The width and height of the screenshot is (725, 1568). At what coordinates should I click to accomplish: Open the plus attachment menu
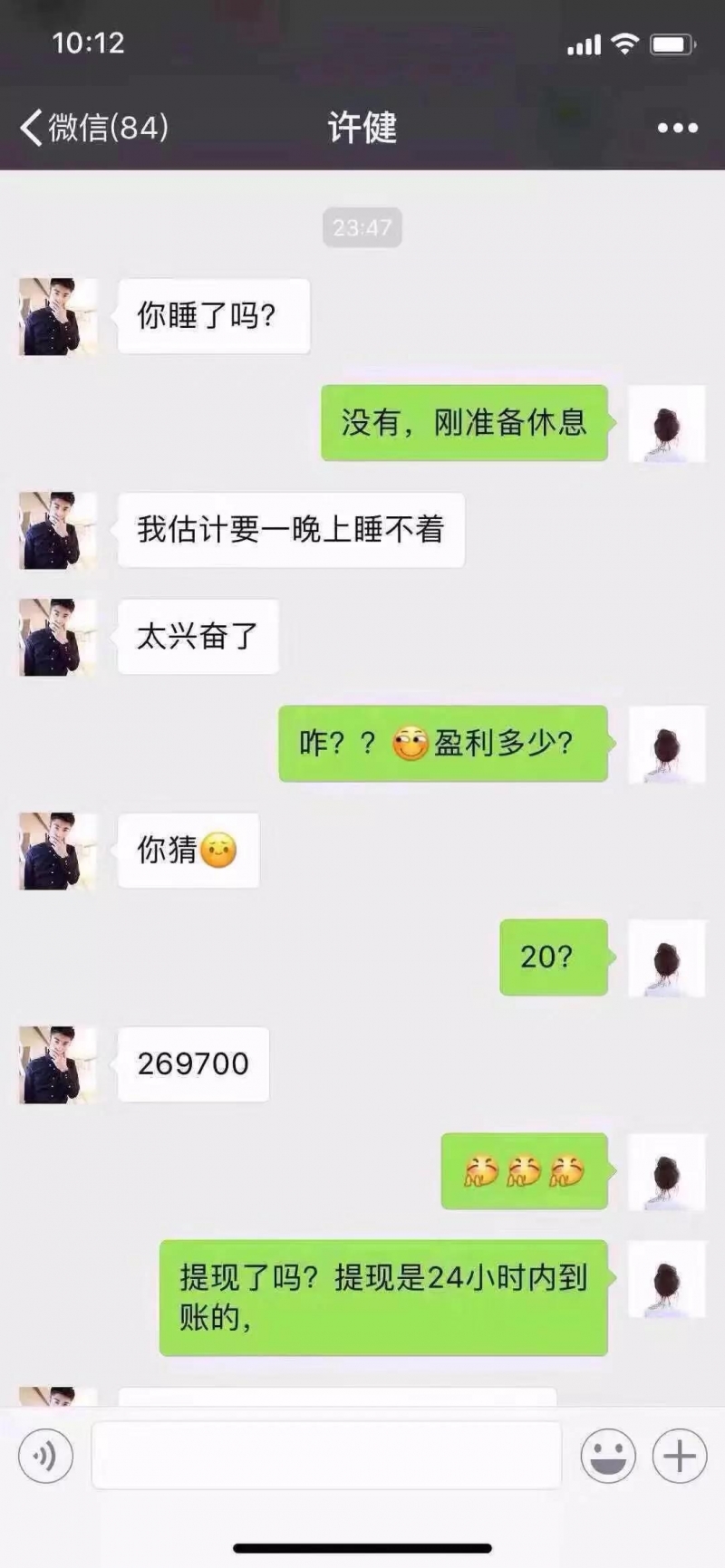(x=679, y=1456)
